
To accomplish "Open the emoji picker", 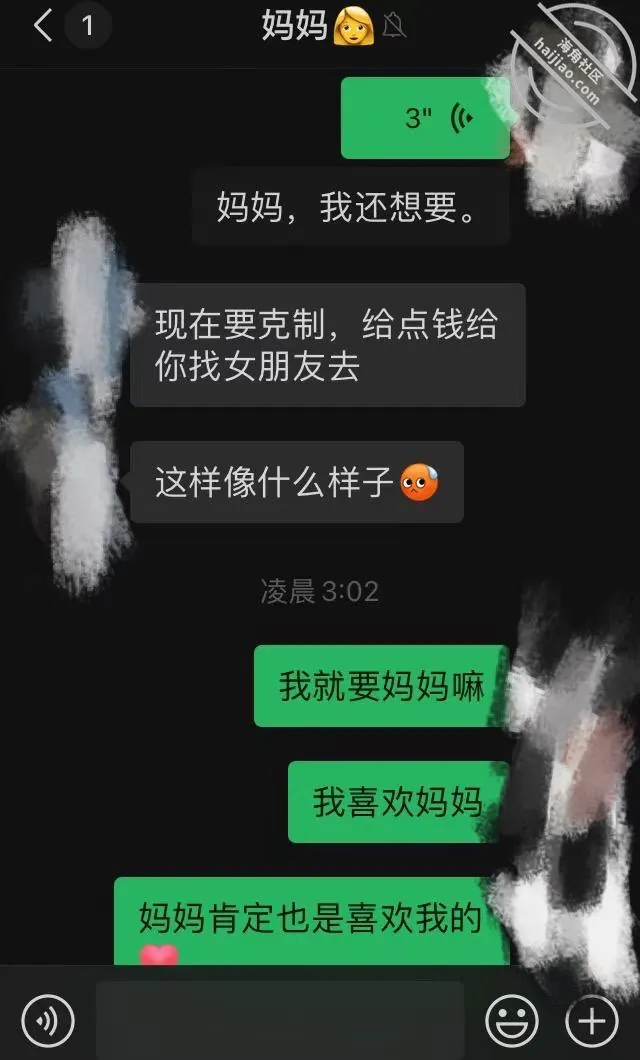I will (x=512, y=1021).
